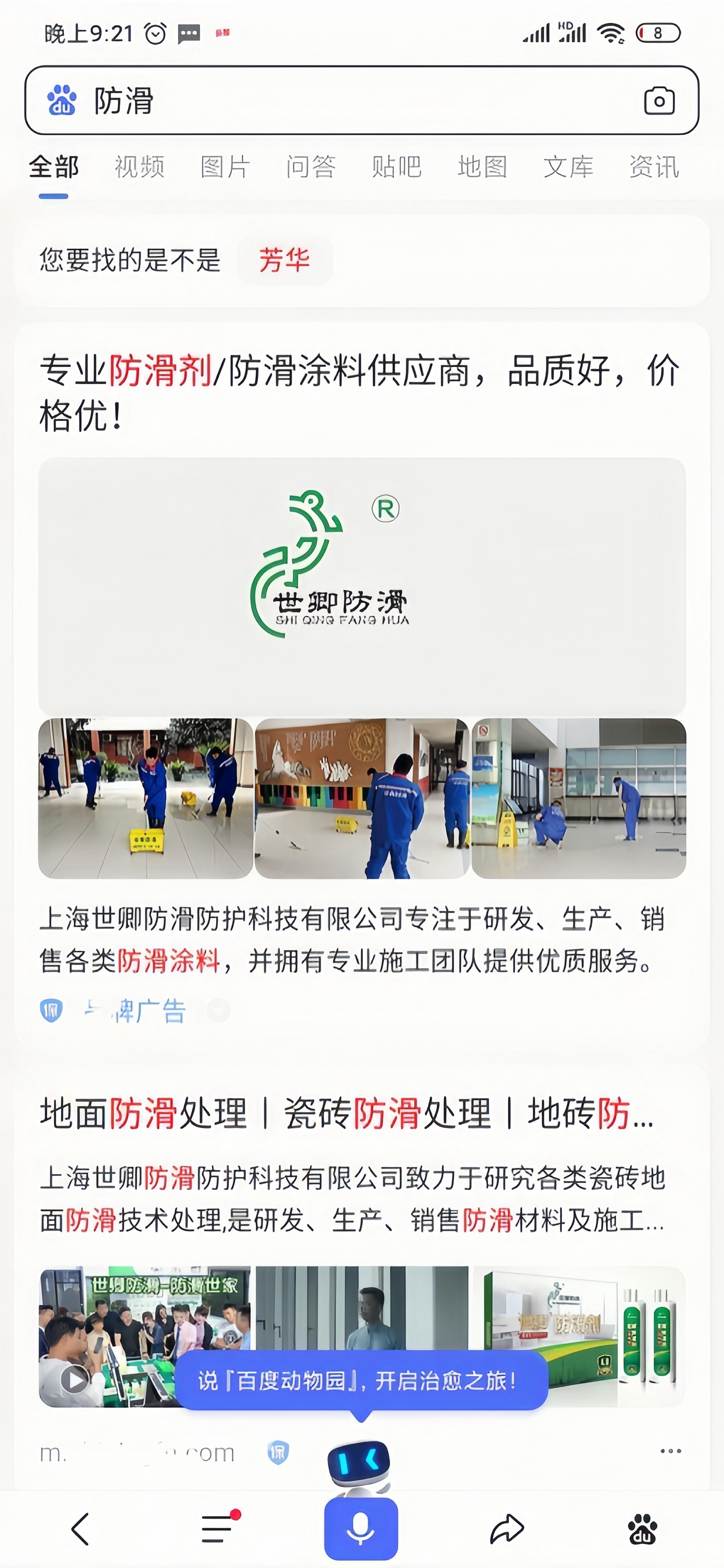Go to Baidu home via the paw icon

tap(643, 1529)
